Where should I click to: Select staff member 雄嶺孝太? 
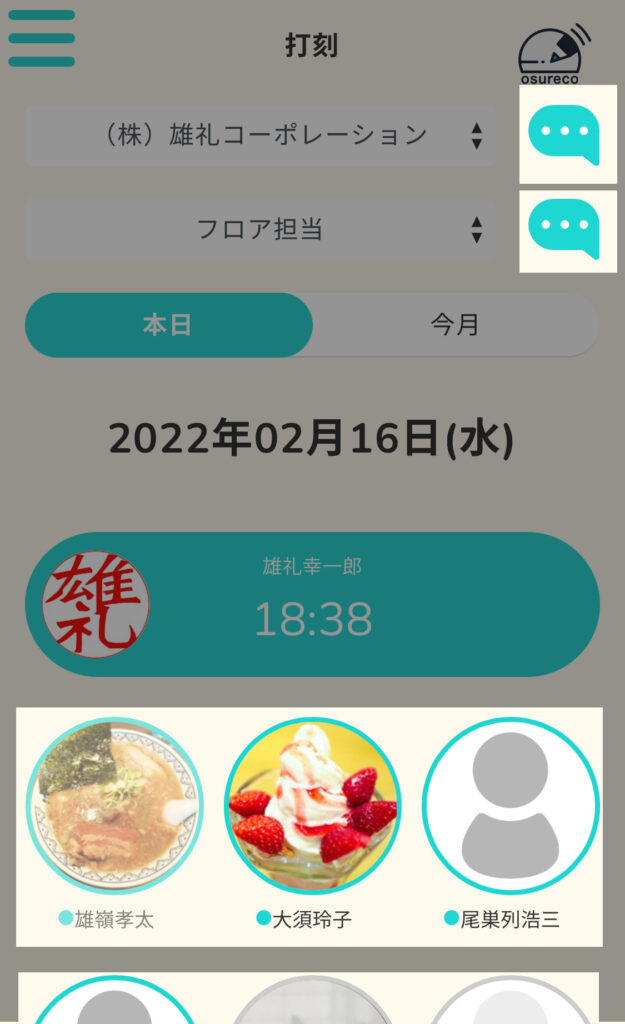coord(114,806)
